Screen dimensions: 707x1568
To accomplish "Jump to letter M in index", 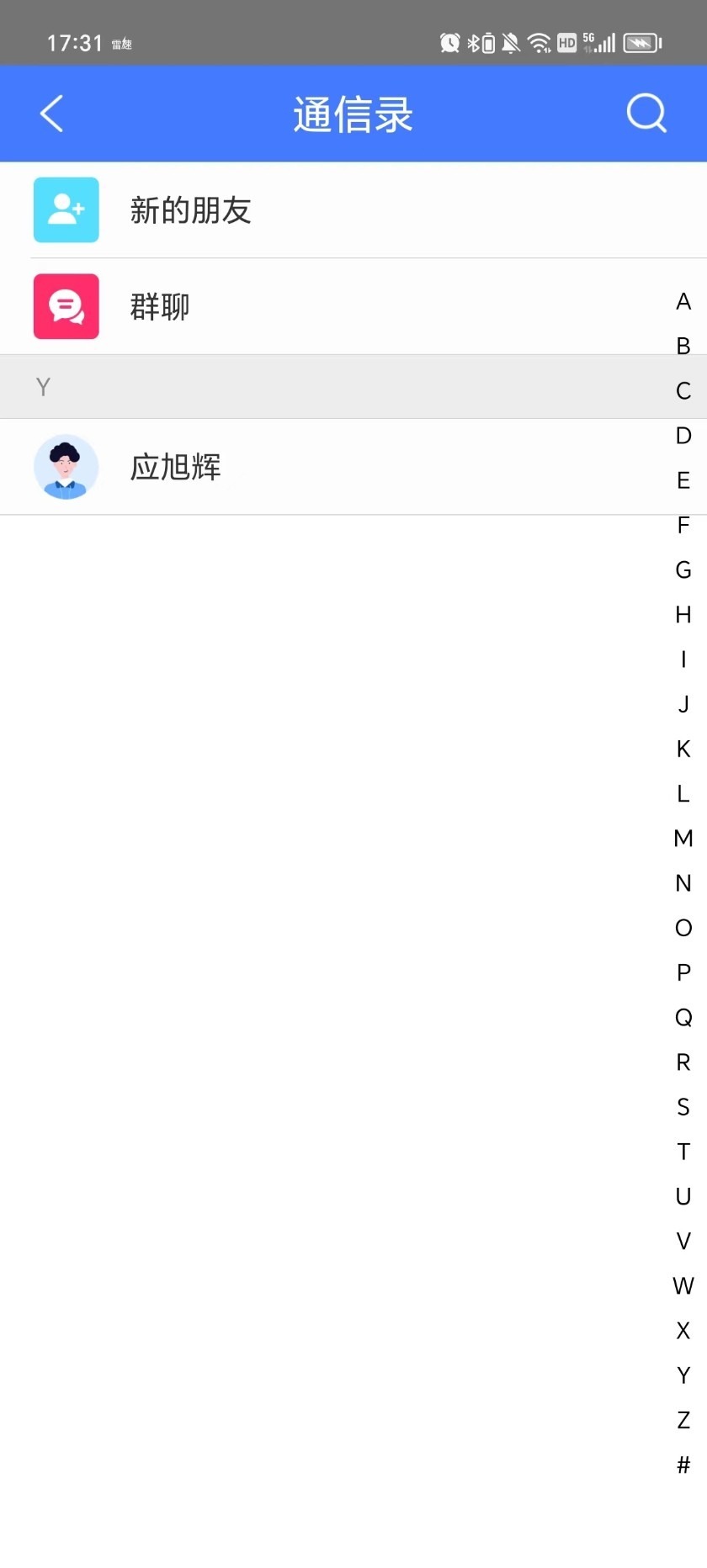I will [x=683, y=838].
